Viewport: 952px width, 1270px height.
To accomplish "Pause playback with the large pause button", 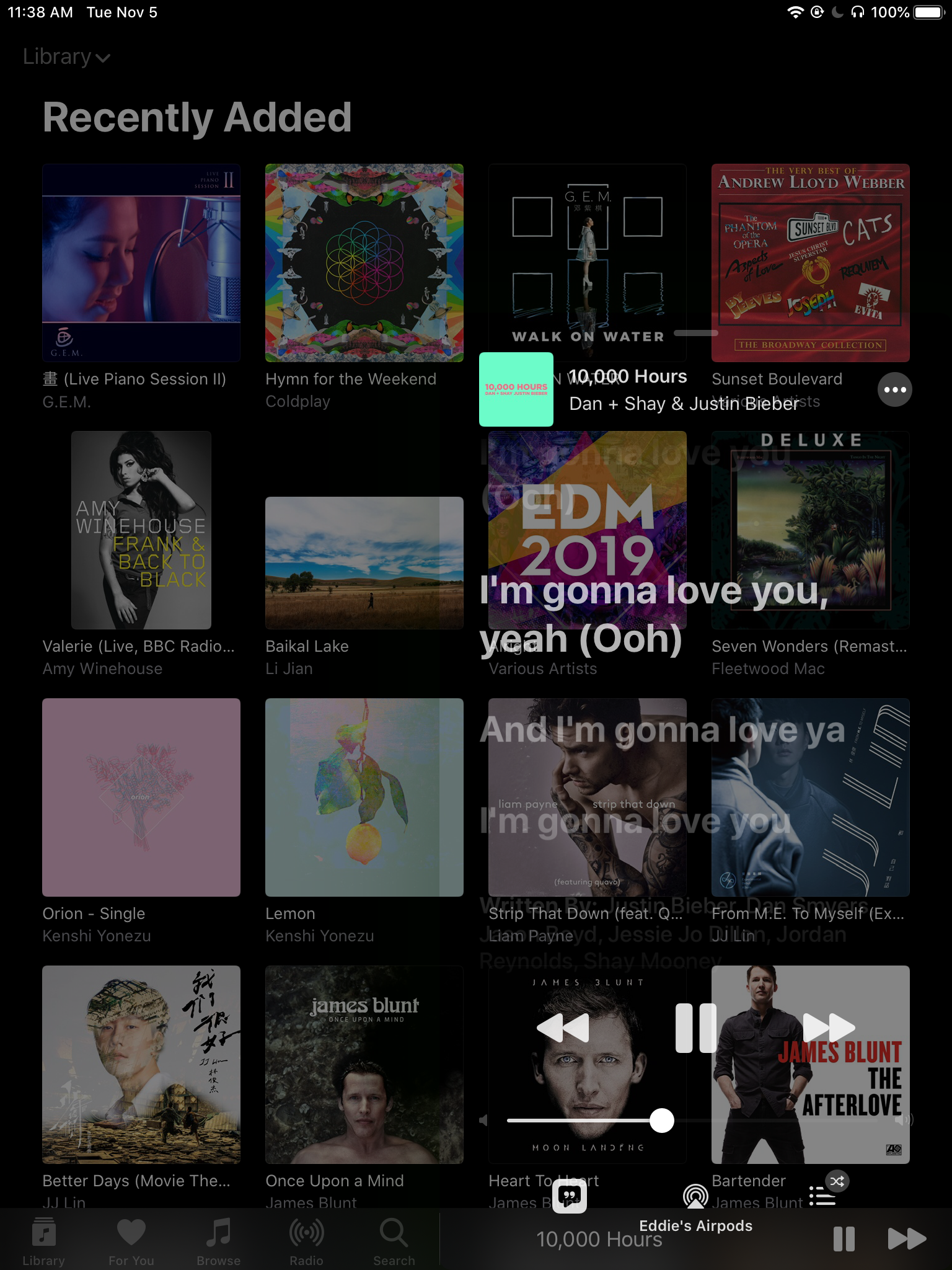I will coord(695,1028).
